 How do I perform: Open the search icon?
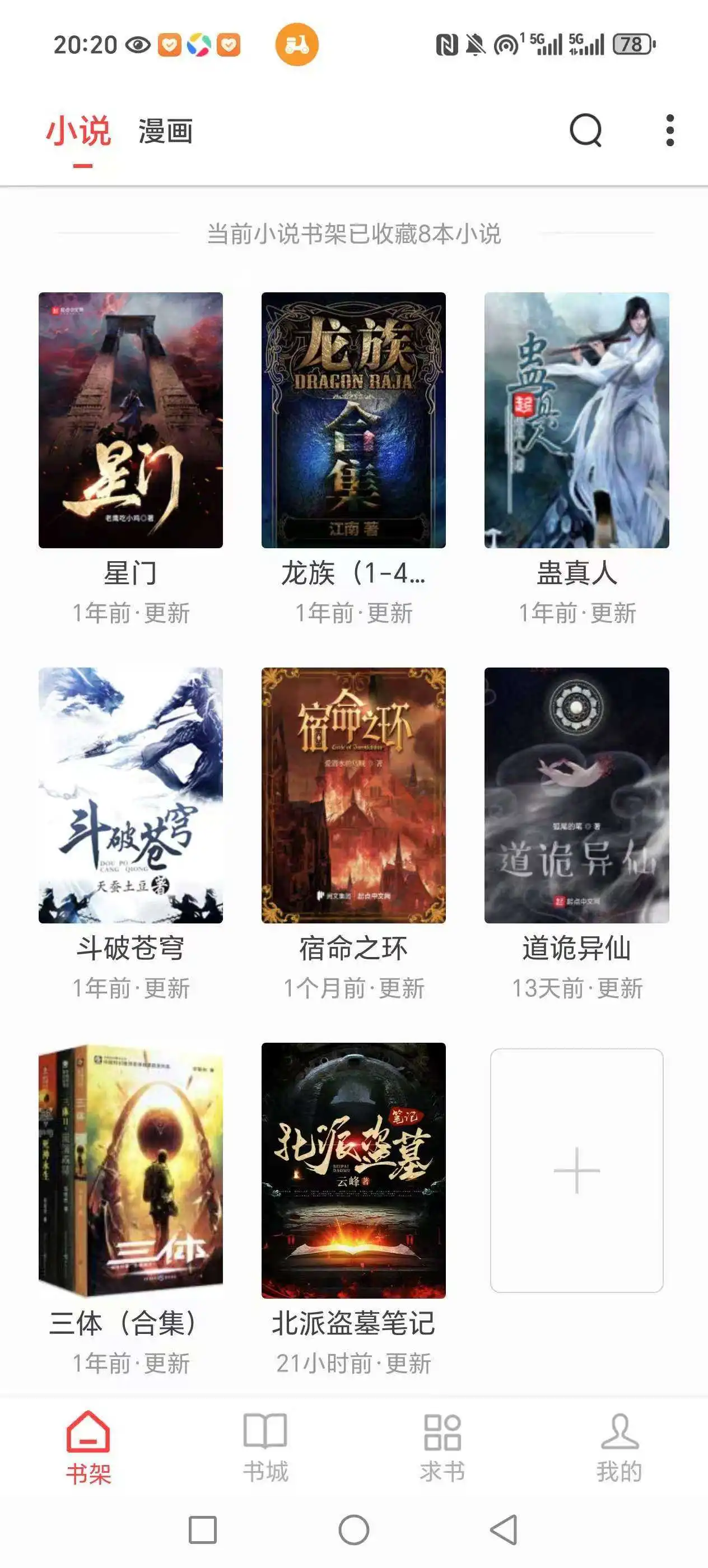click(585, 131)
